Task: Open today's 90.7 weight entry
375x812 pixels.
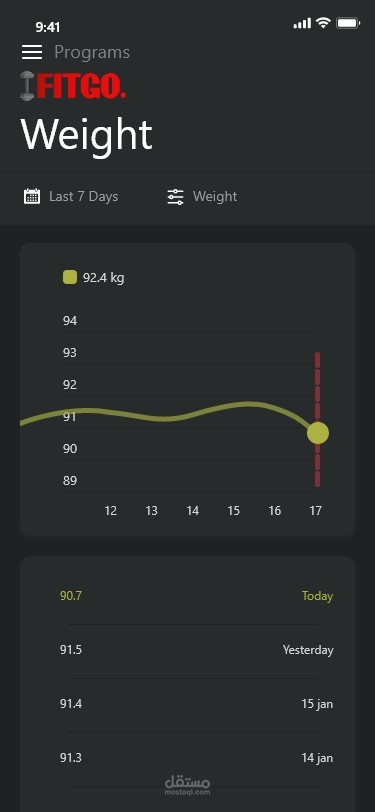Action: tap(196, 596)
